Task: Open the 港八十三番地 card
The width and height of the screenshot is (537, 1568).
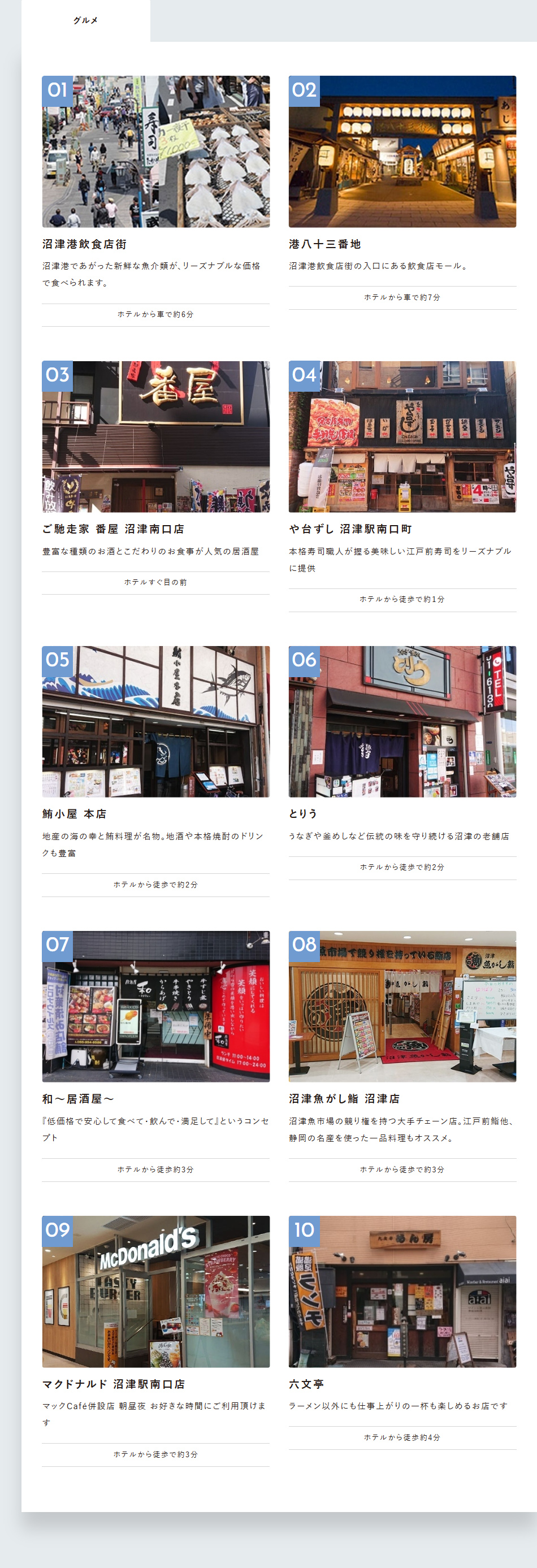Action: tap(402, 151)
